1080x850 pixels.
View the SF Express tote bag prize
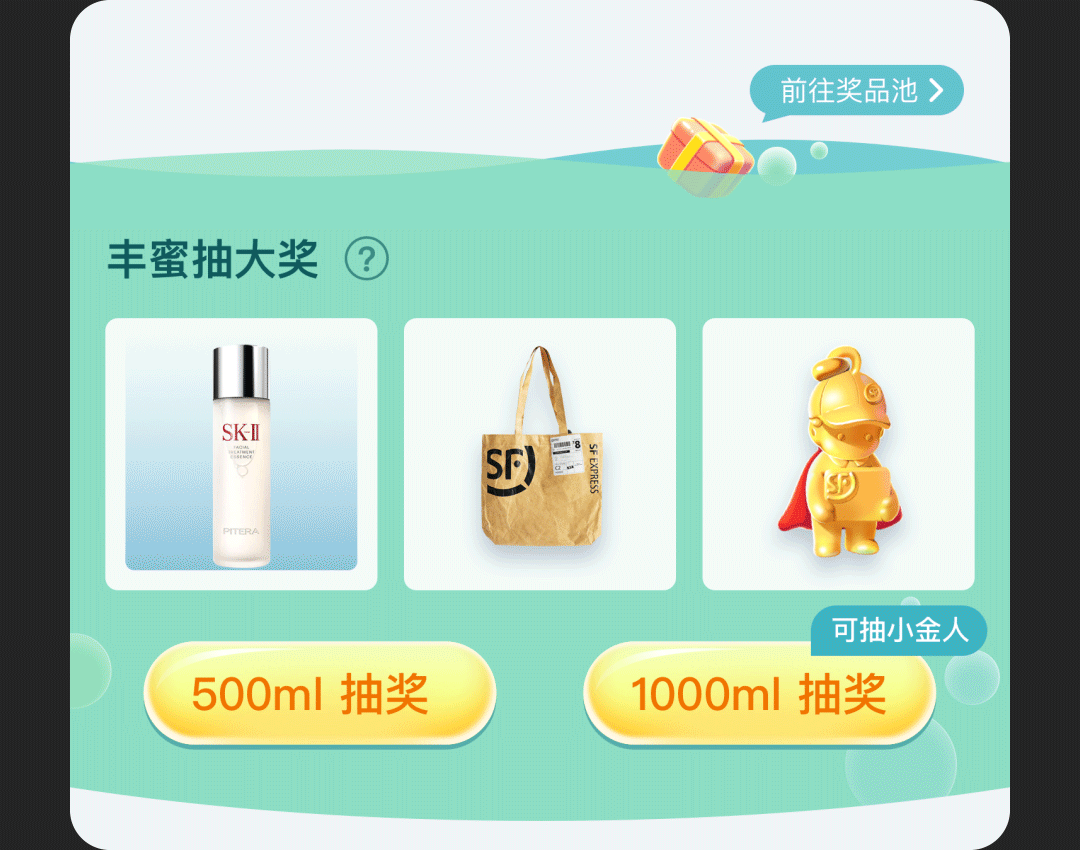pos(540,454)
